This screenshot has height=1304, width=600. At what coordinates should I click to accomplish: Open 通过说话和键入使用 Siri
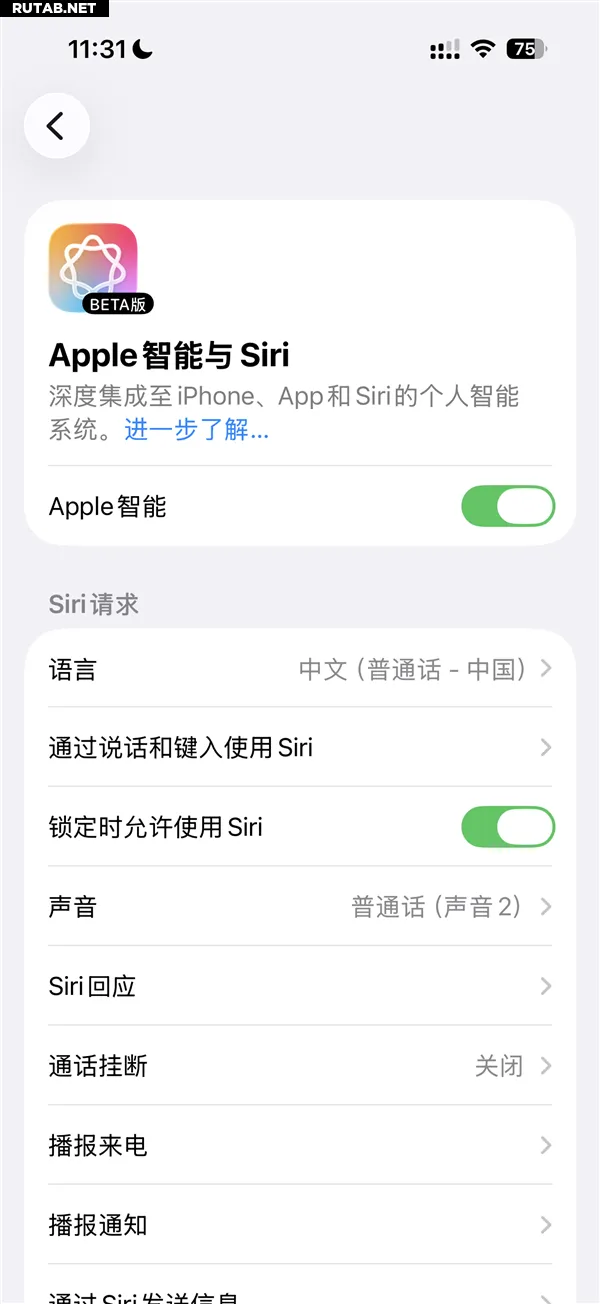300,748
